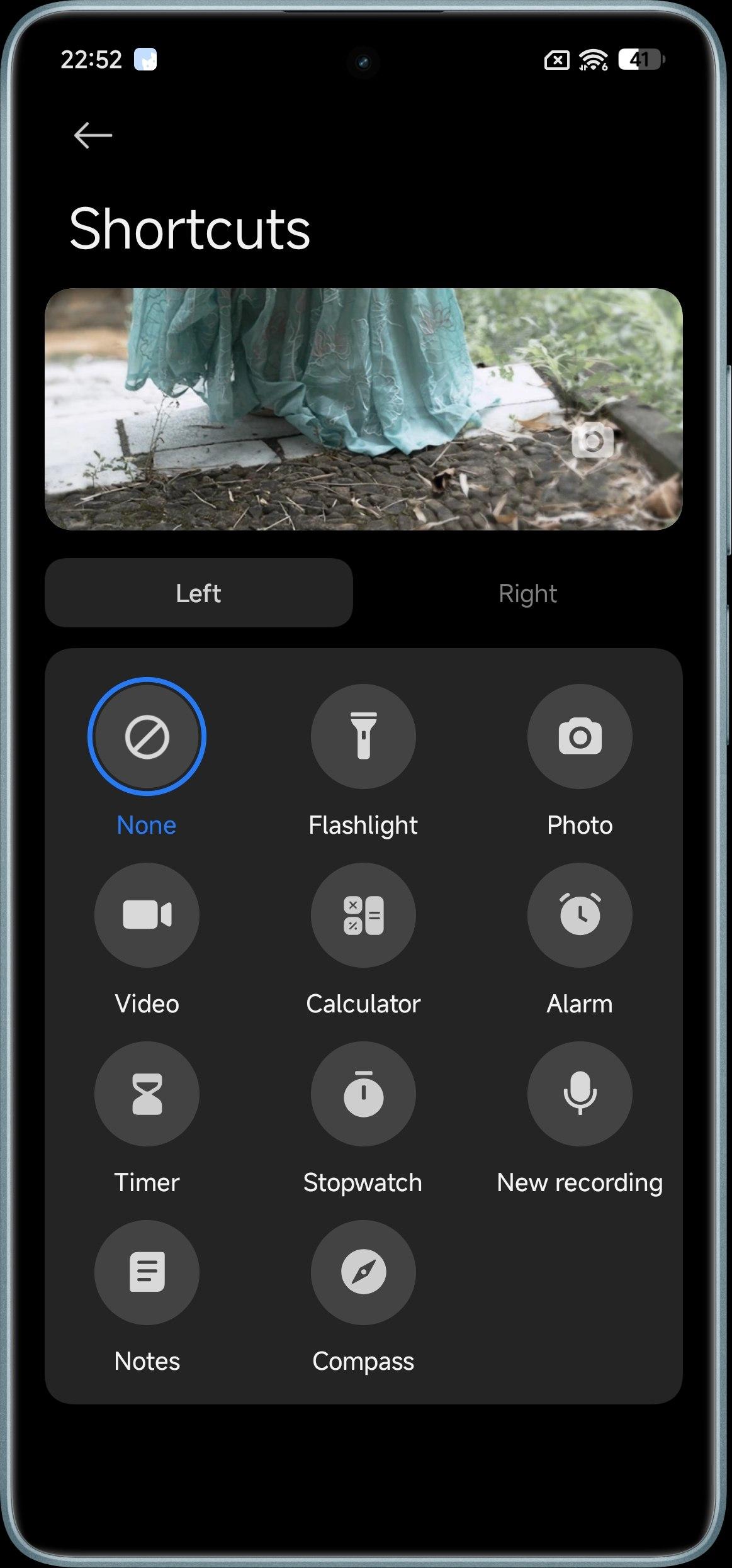732x1568 pixels.
Task: Assign Calculator as the shortcut
Action: pos(363,915)
